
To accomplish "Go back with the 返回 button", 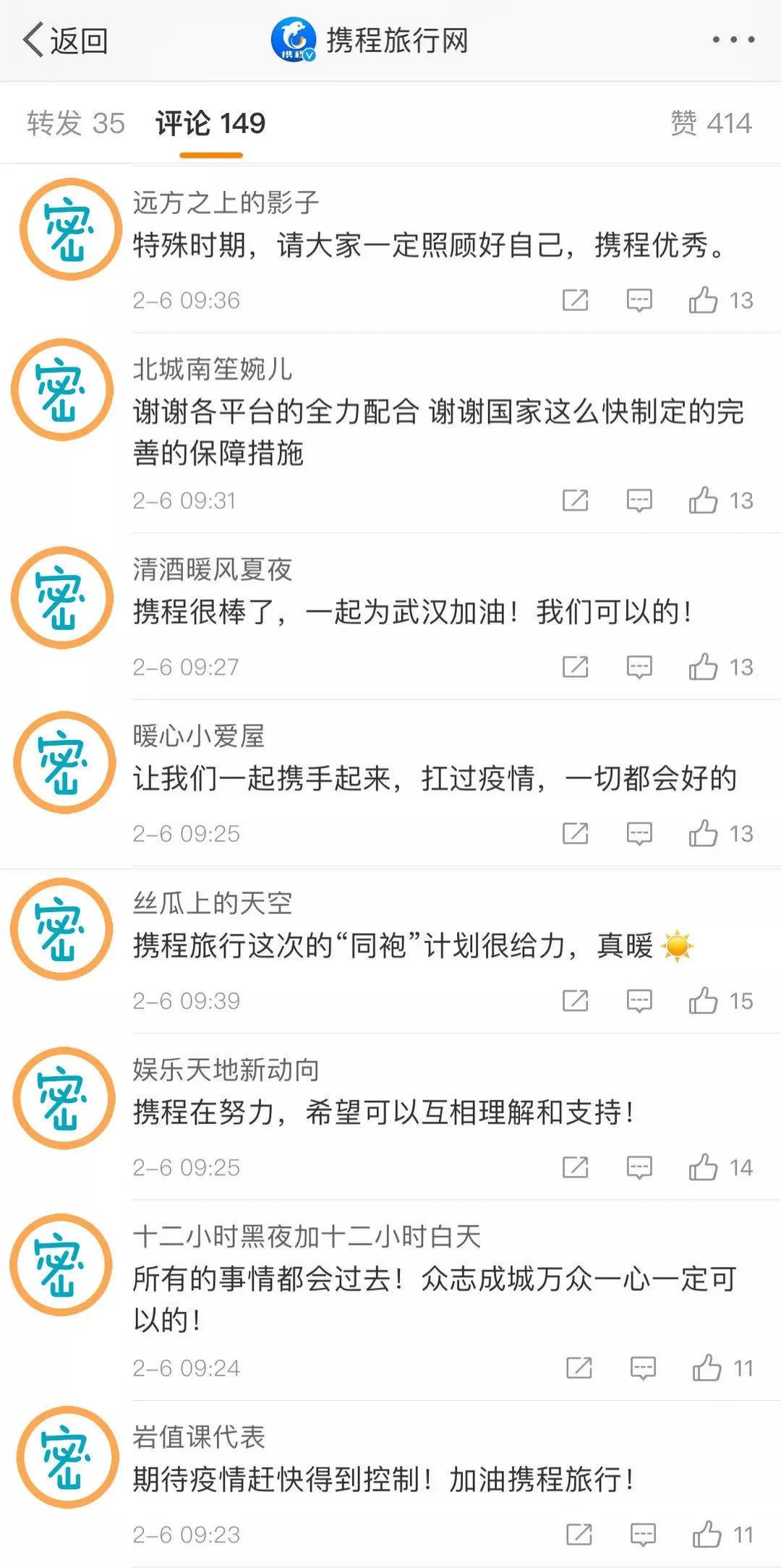I will [65, 41].
